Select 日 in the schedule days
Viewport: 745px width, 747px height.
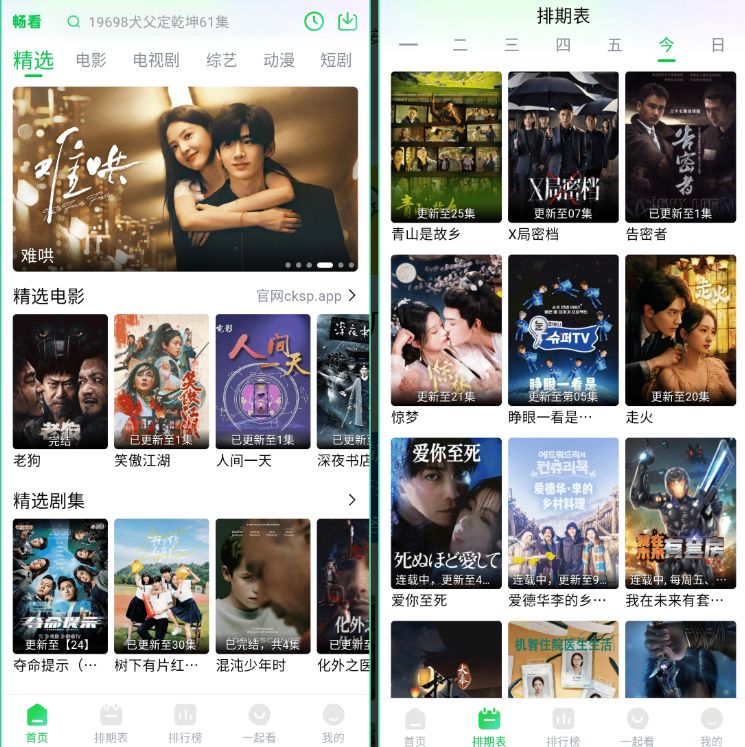pos(717,45)
